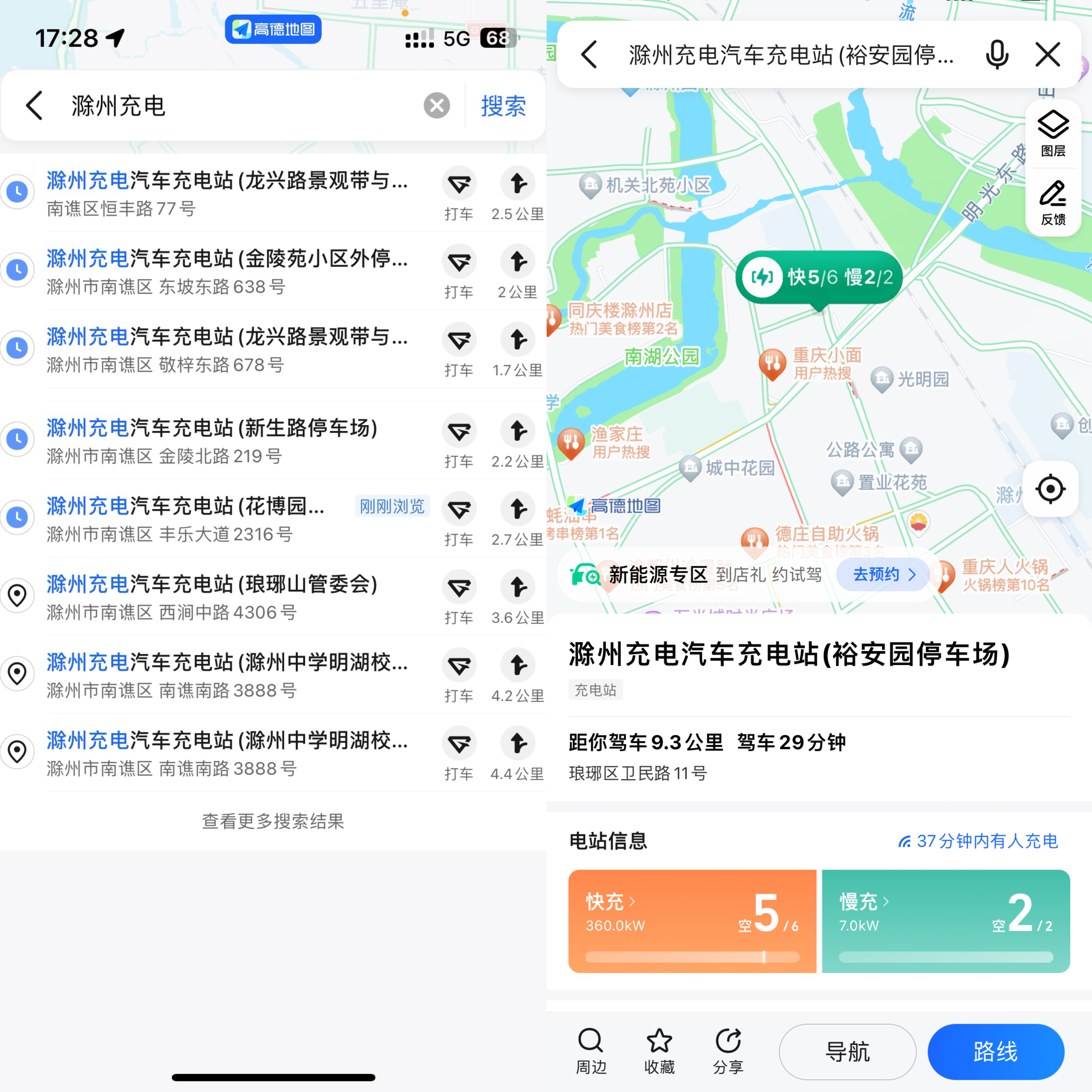Open the 快充 fast charger details card

coord(692,921)
